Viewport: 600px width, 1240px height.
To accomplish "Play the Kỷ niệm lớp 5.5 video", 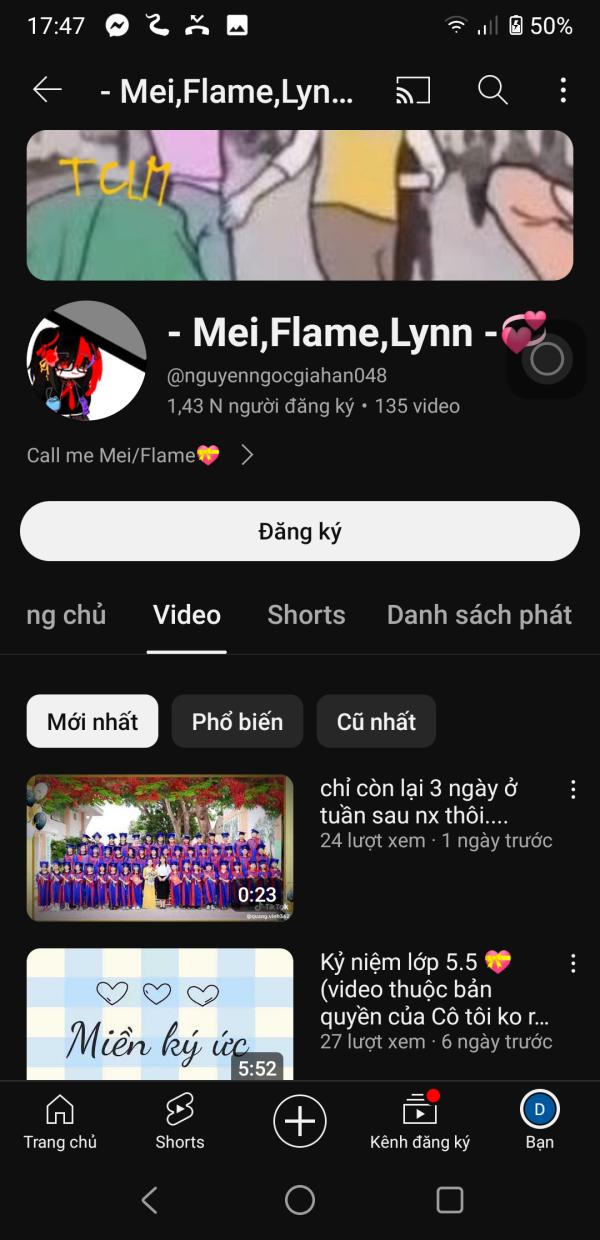I will 160,1015.
